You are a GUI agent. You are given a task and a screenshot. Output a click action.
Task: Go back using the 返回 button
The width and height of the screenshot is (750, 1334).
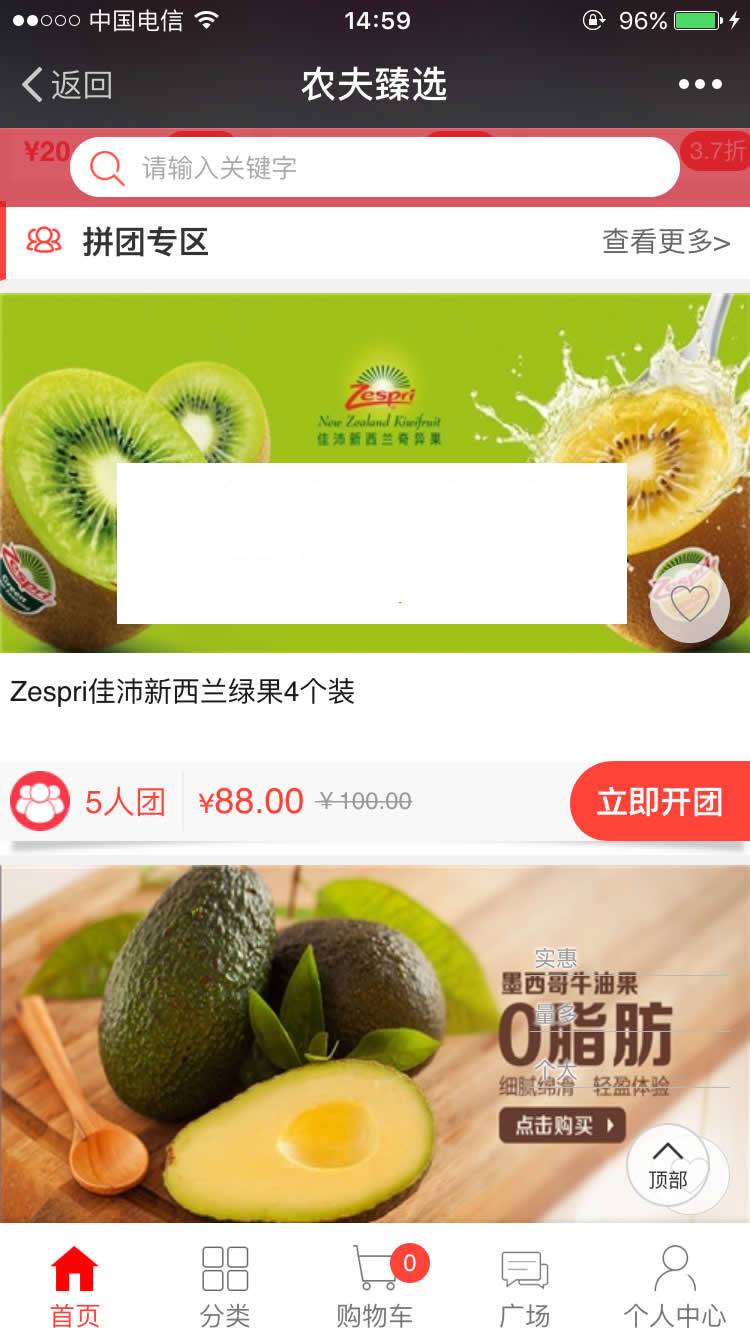pos(68,85)
